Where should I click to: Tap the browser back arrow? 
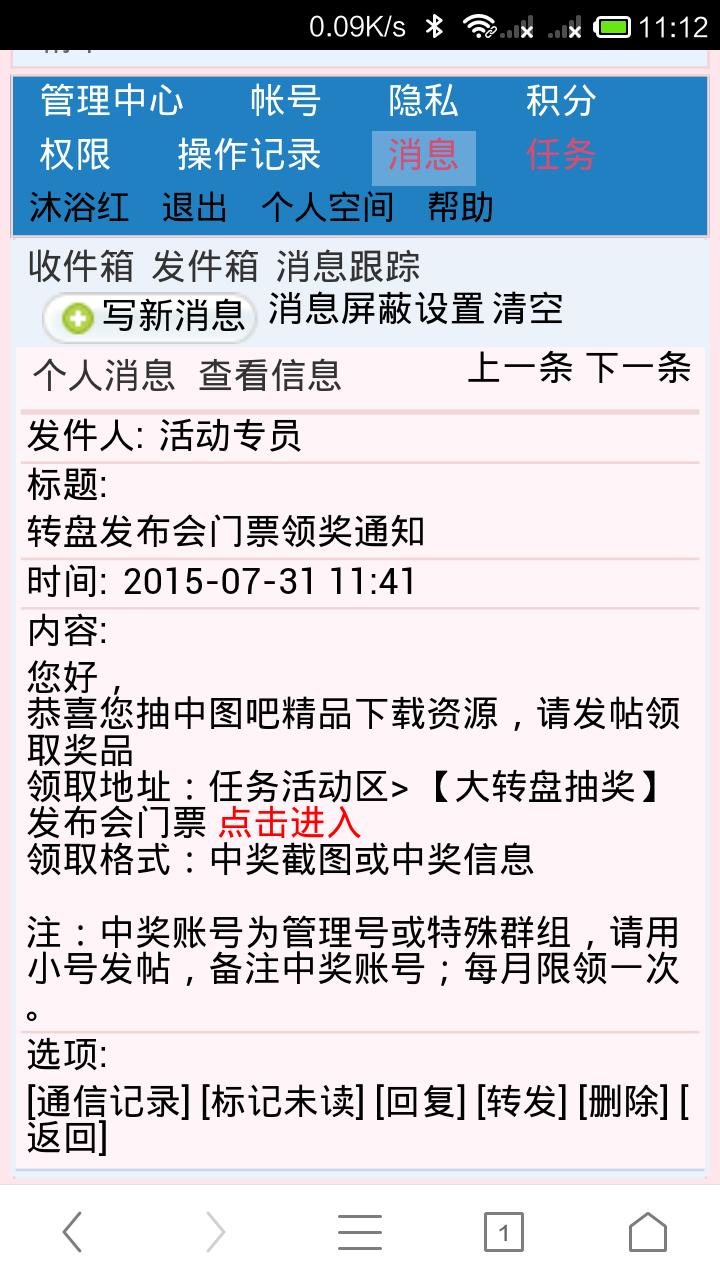pyautogui.click(x=72, y=1232)
